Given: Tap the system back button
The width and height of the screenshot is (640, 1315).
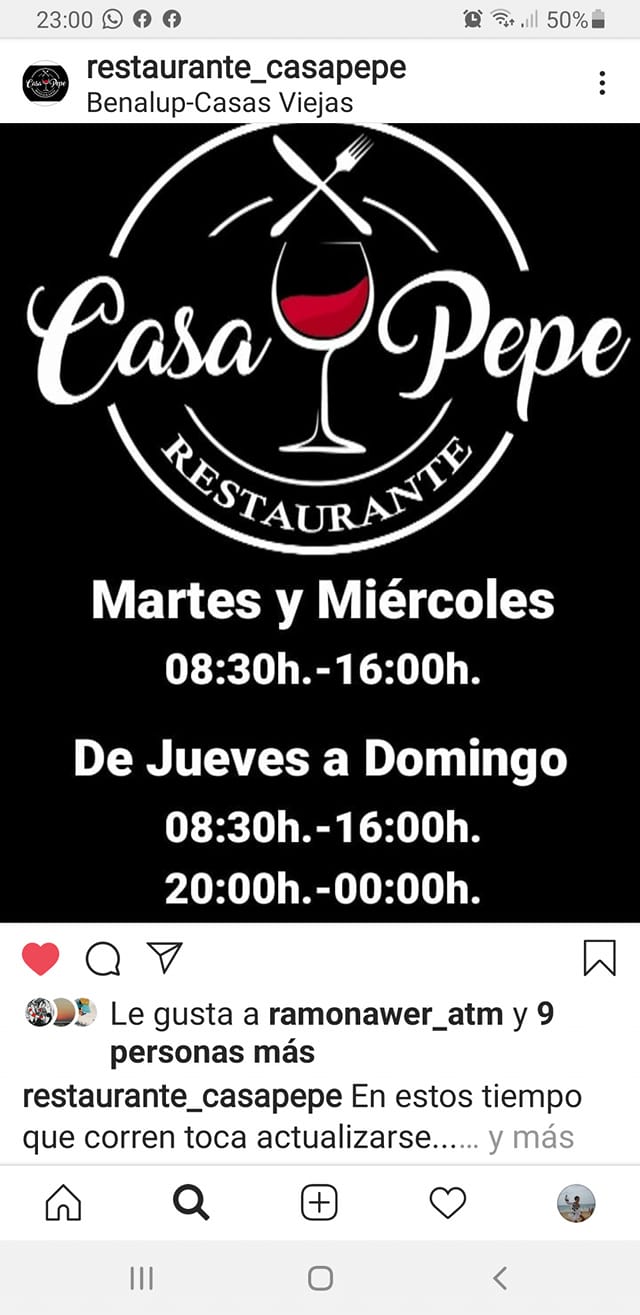Looking at the screenshot, I should (x=500, y=1277).
